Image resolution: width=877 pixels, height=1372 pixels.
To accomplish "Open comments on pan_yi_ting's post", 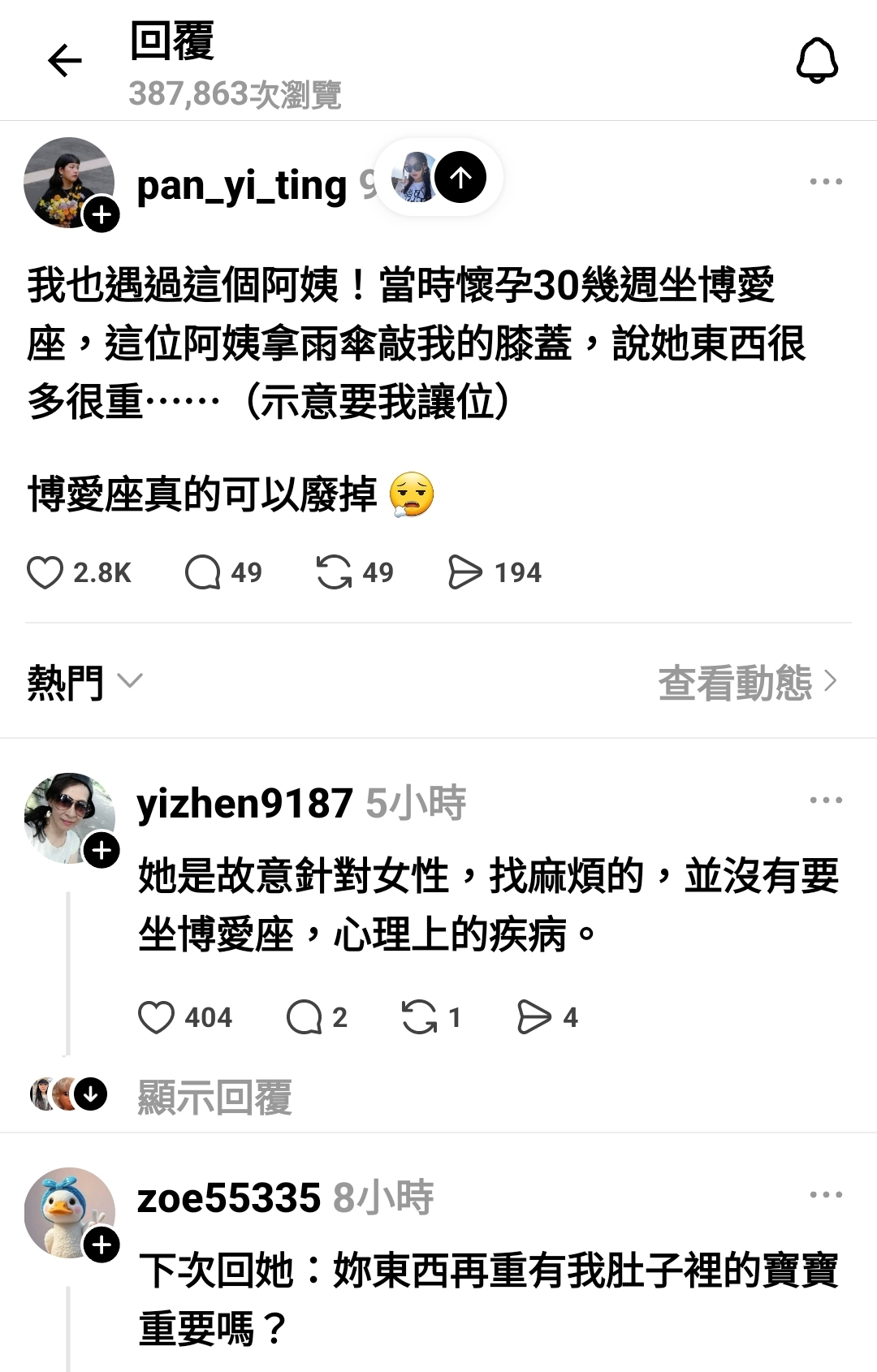I will coord(203,572).
